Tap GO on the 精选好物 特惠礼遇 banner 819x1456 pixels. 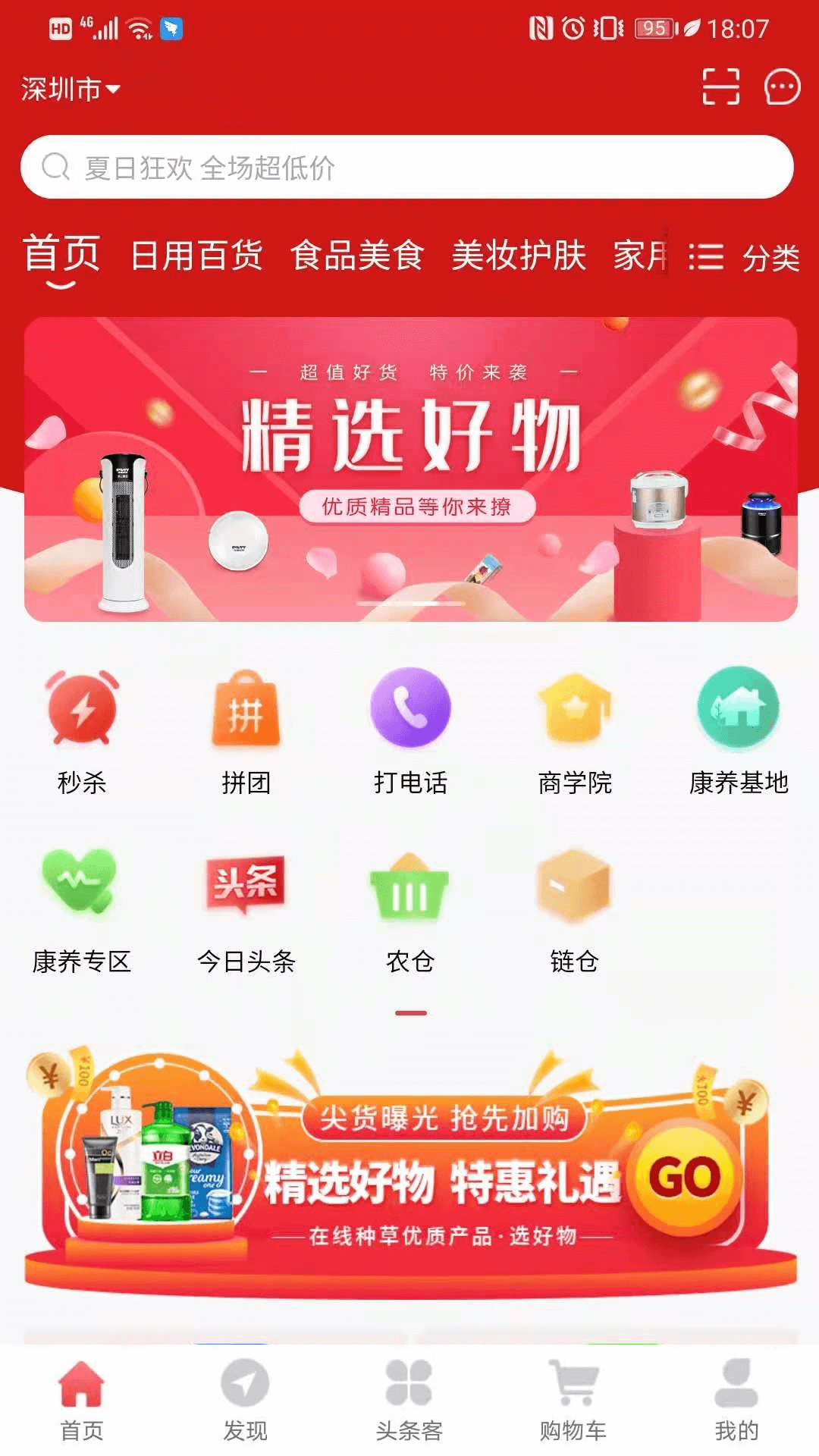click(x=684, y=1176)
